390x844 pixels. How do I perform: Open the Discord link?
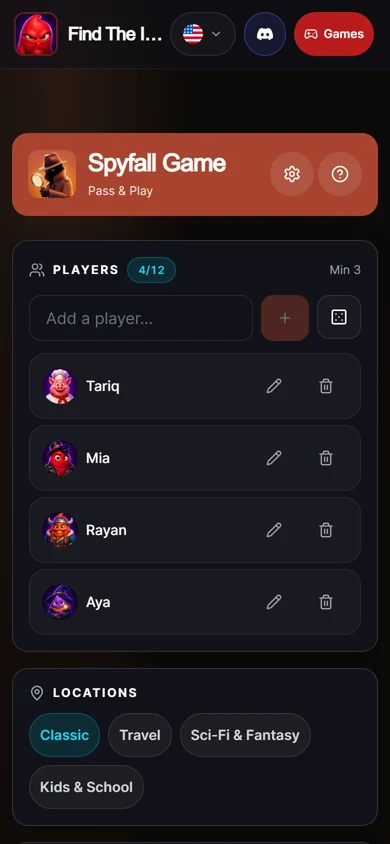click(265, 34)
